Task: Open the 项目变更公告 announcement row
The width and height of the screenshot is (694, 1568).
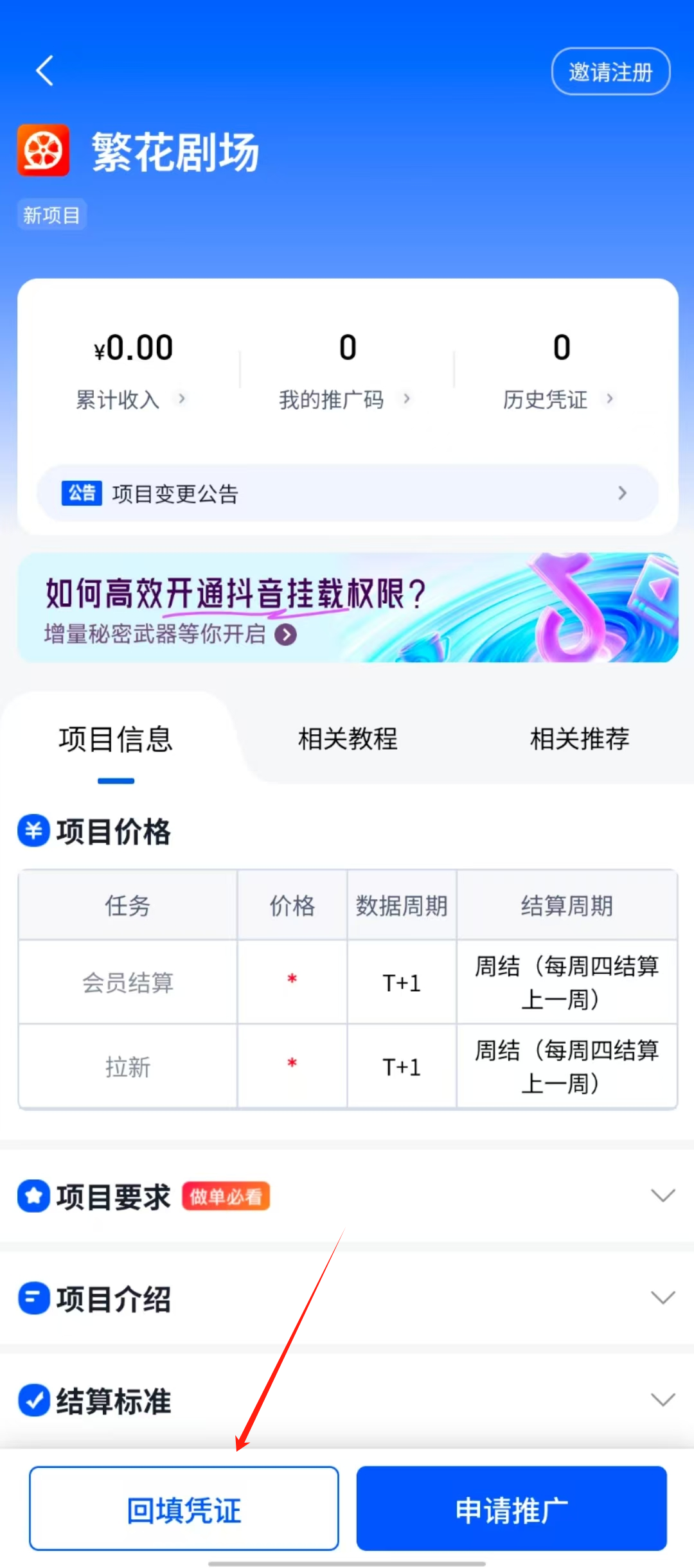Action: (x=348, y=493)
